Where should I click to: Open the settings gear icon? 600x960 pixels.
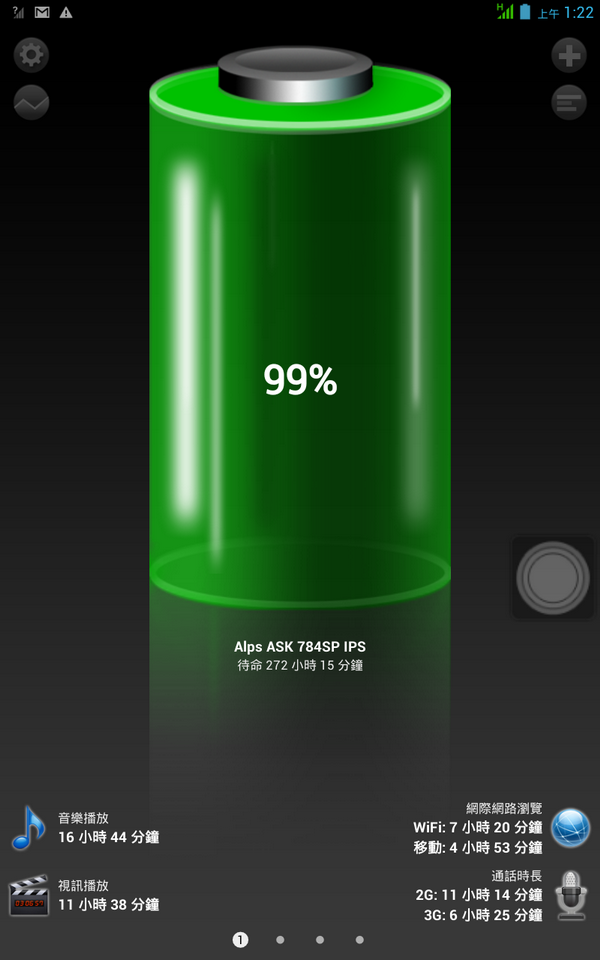31,55
